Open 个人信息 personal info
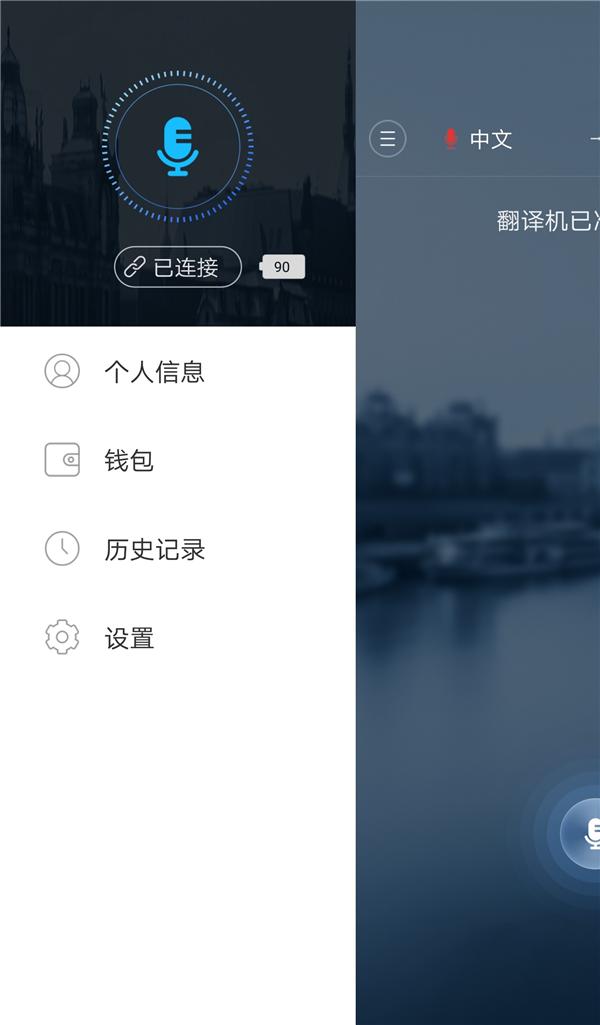Image resolution: width=600 pixels, height=1025 pixels. click(x=154, y=372)
